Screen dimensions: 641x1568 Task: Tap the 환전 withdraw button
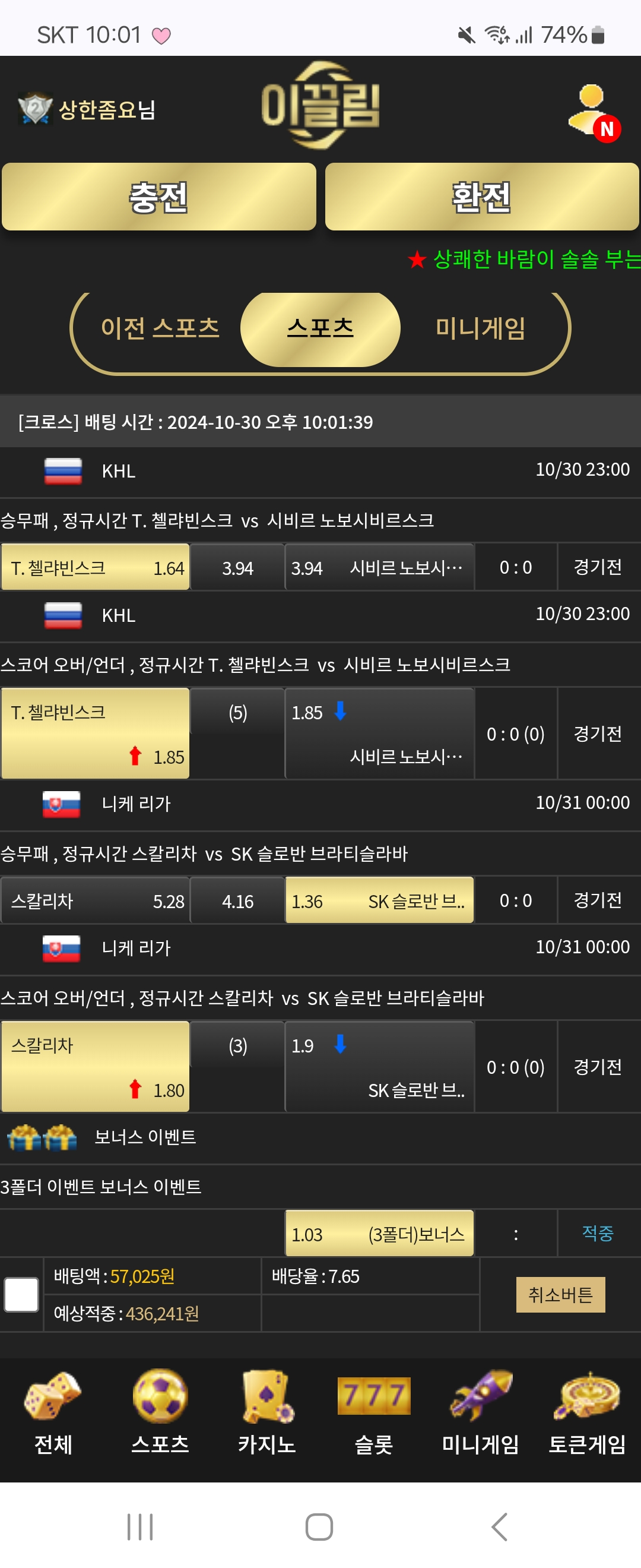click(482, 197)
